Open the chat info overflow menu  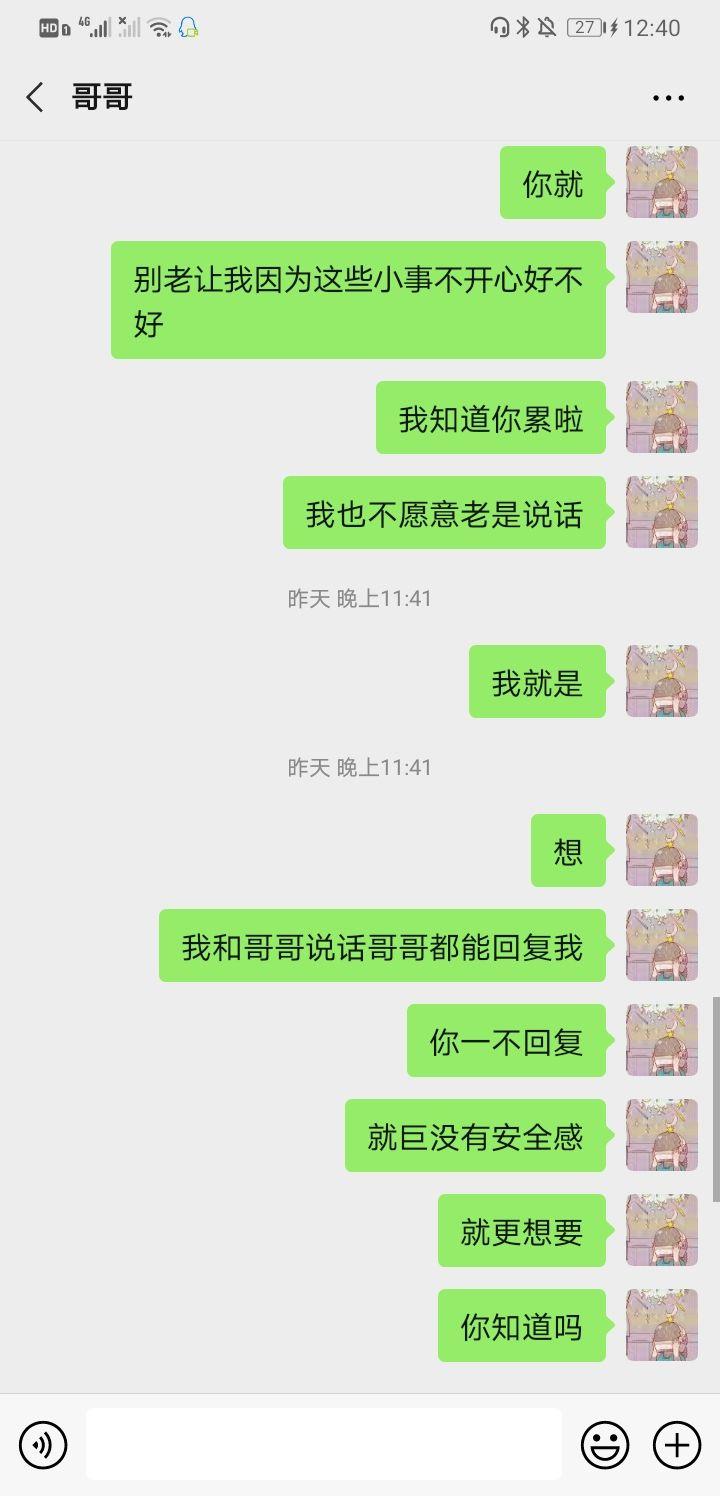click(x=668, y=98)
